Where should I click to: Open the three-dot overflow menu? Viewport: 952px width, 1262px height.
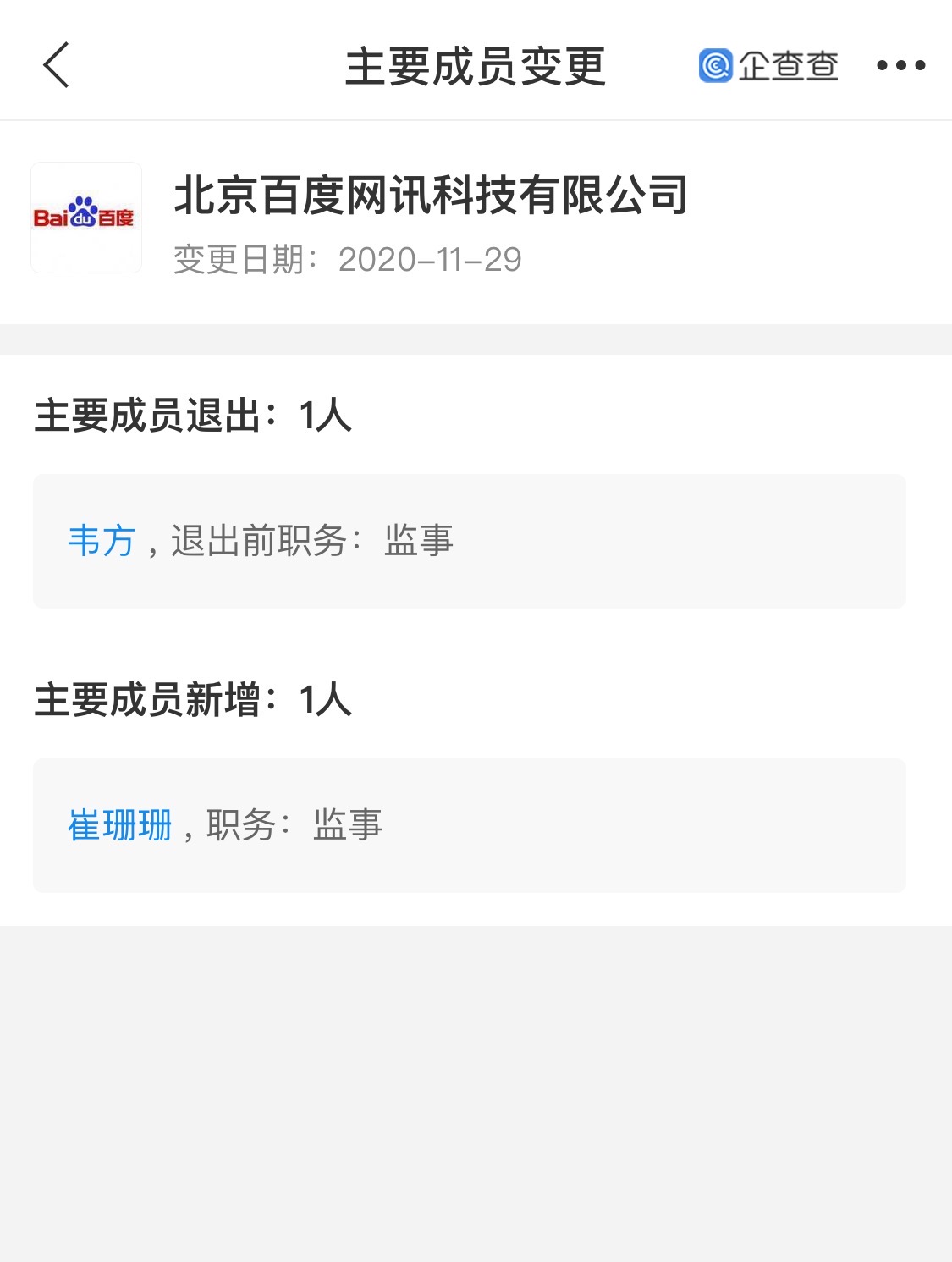(x=900, y=65)
